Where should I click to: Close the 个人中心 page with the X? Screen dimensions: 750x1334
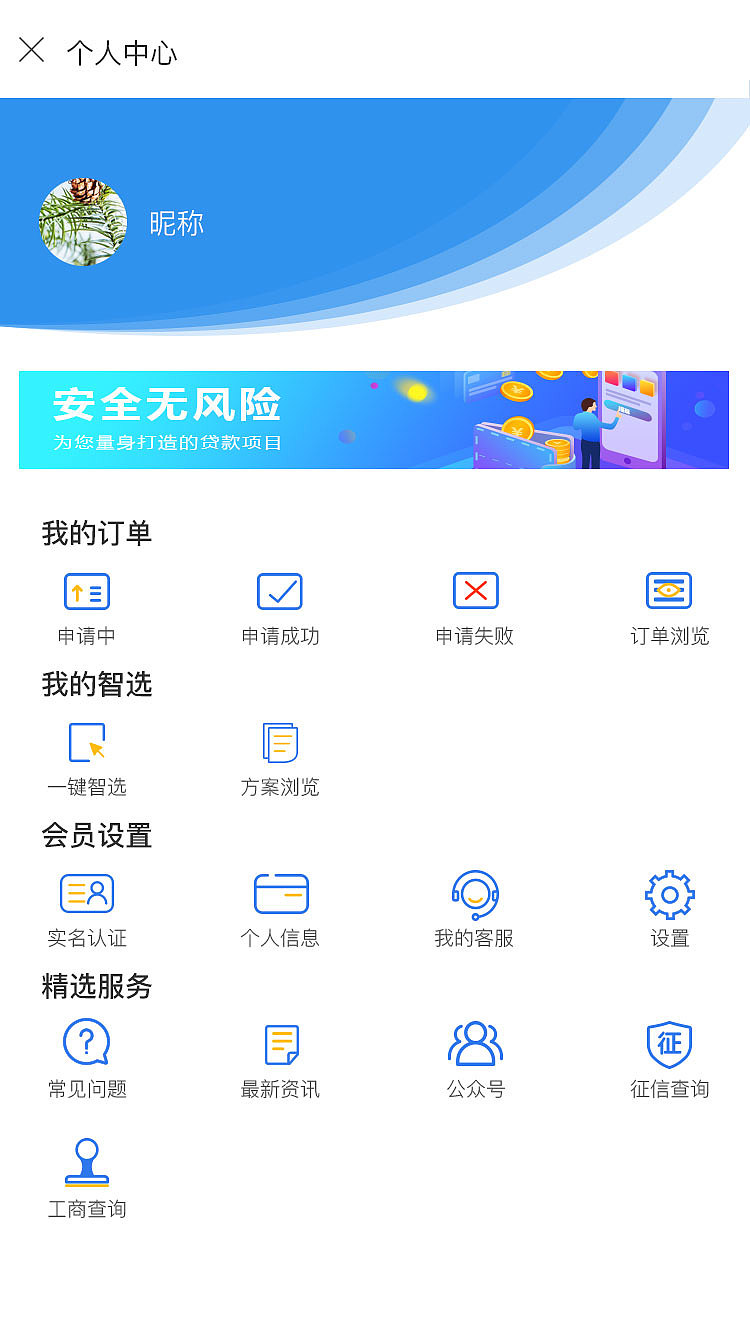coord(30,50)
